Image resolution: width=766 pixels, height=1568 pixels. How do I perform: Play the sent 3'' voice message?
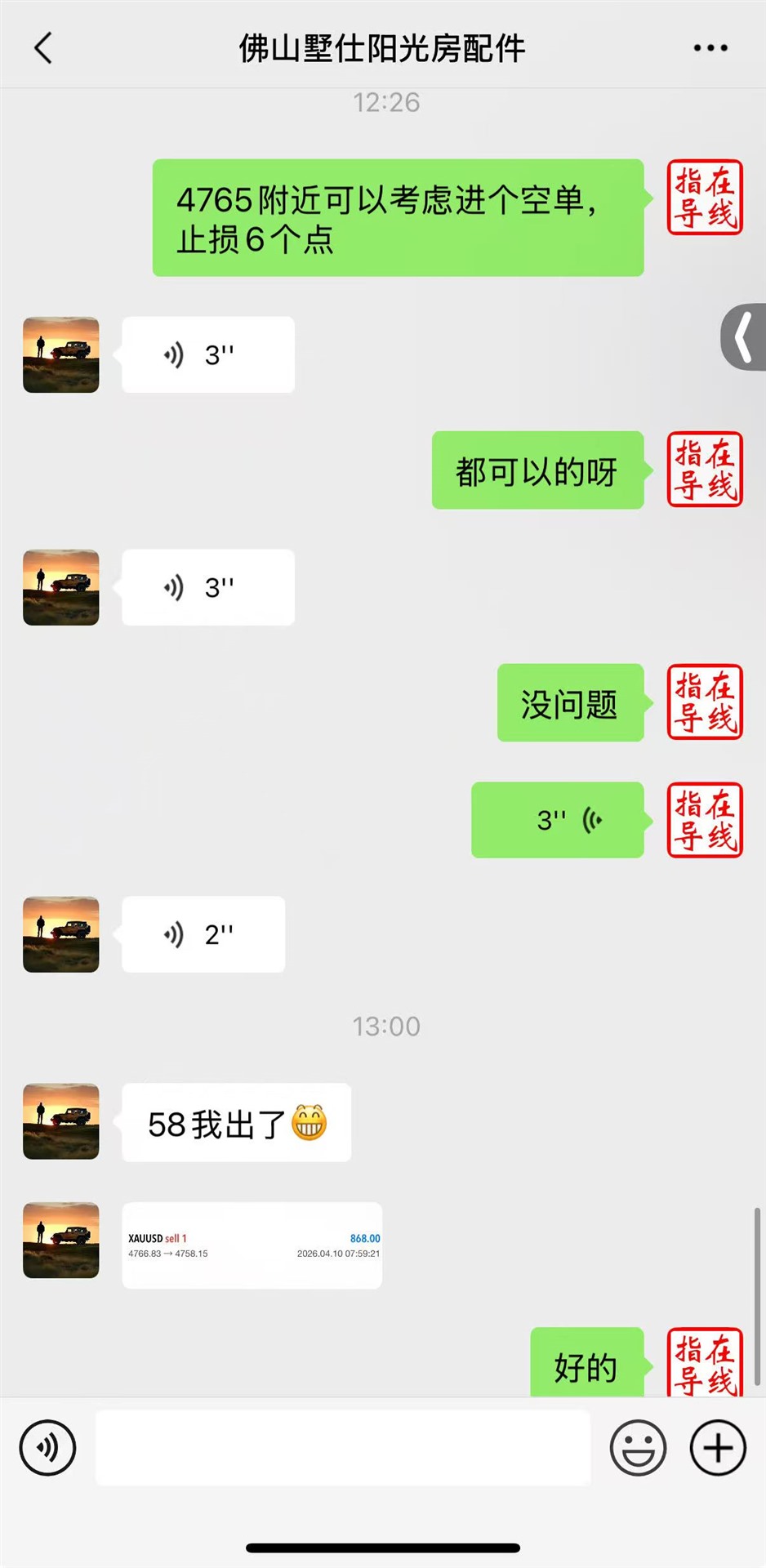(x=558, y=821)
